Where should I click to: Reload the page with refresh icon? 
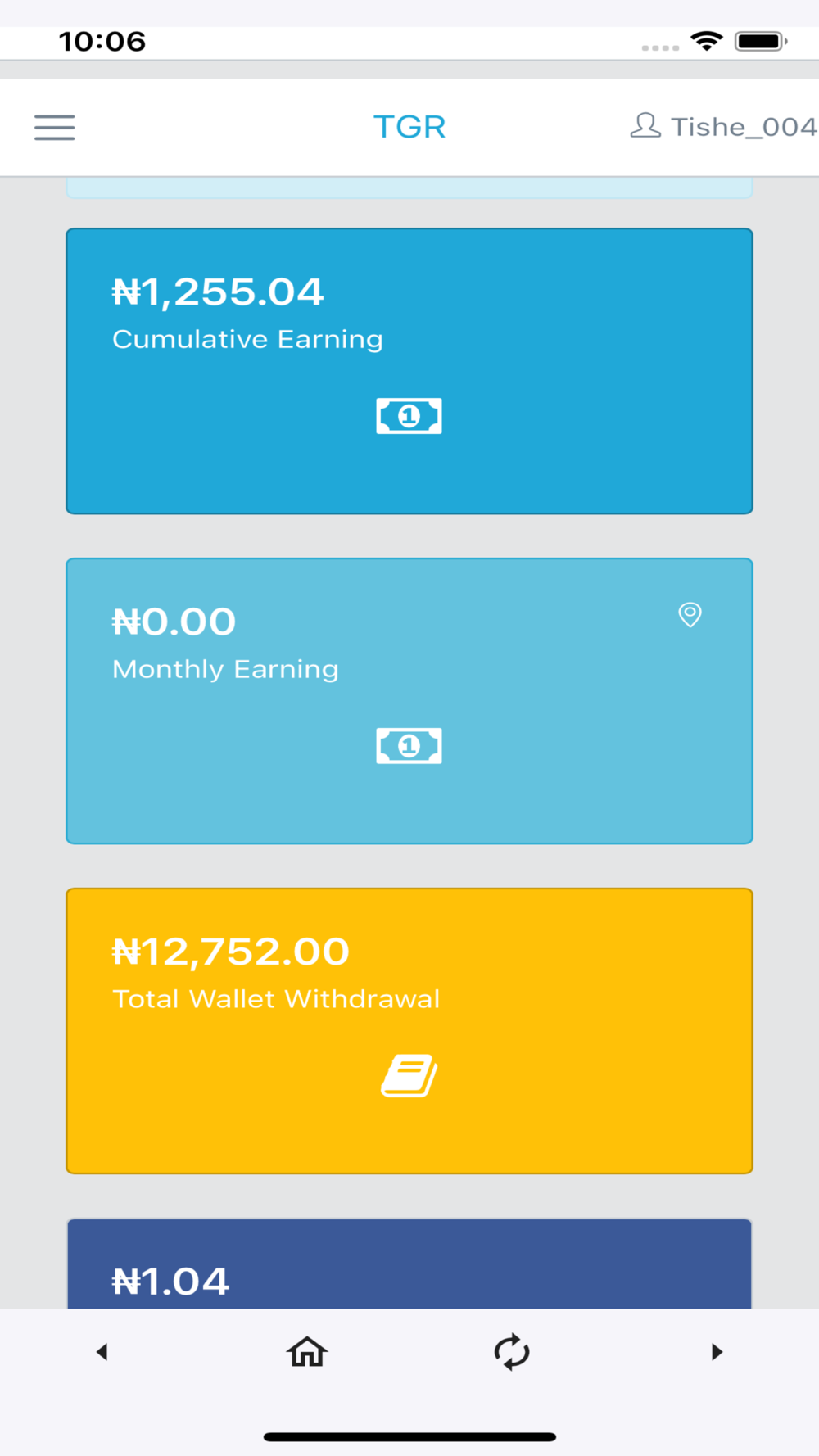pyautogui.click(x=512, y=1352)
